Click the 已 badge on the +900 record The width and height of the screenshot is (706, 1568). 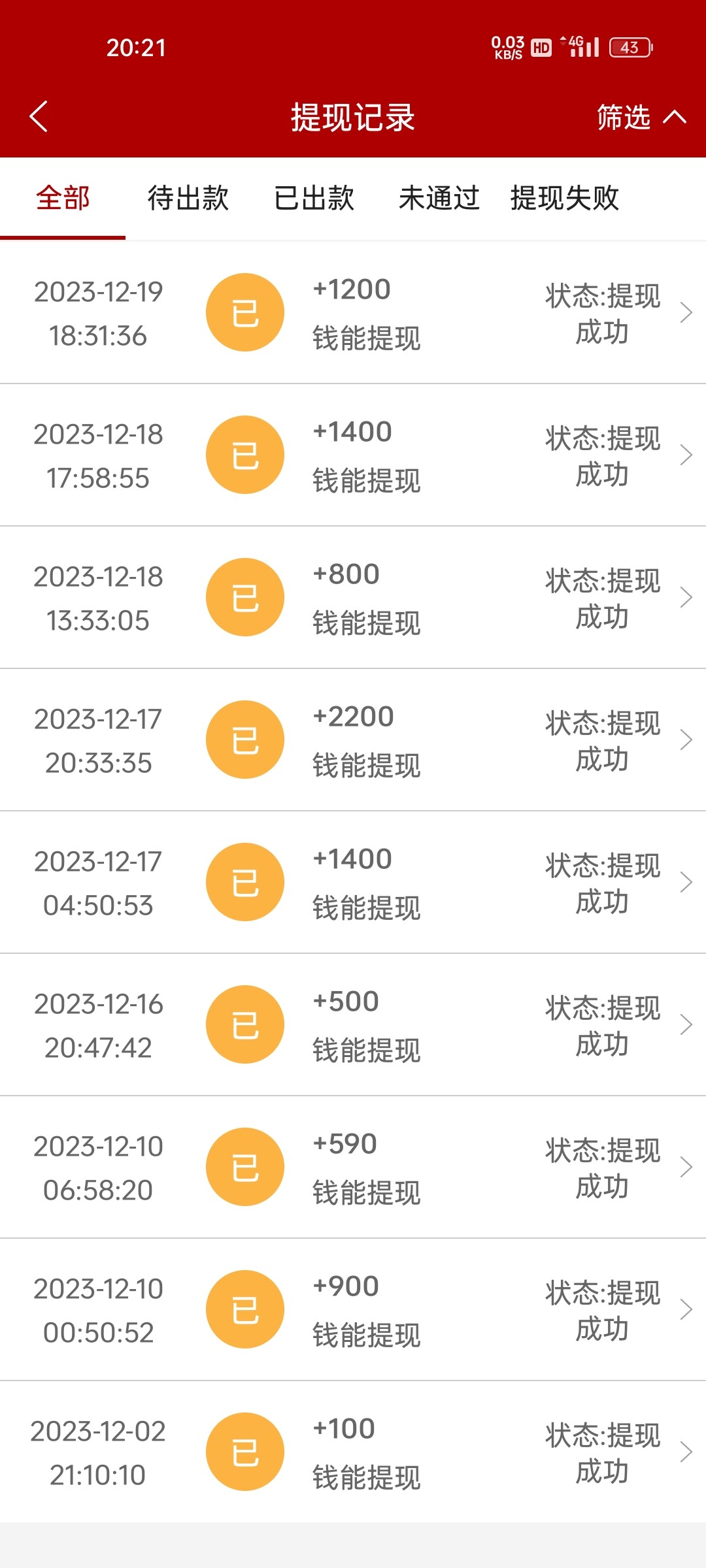(x=244, y=1309)
